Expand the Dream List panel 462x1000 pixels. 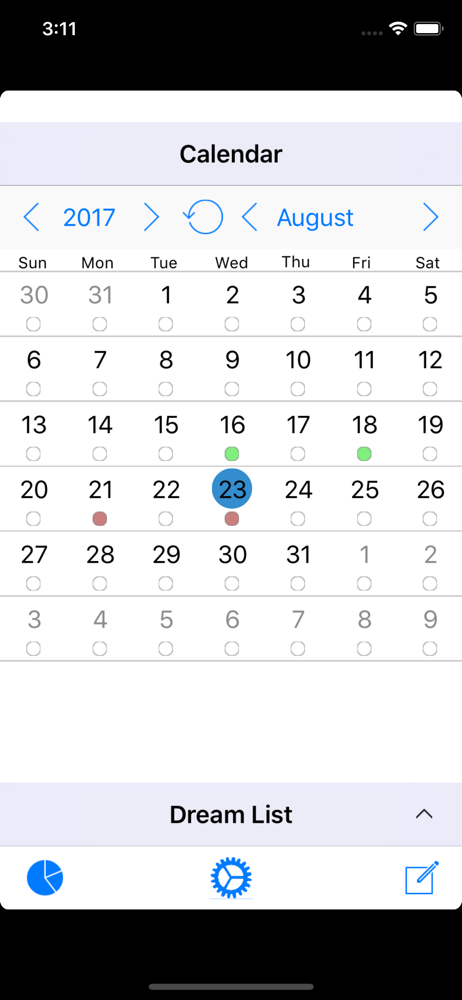(424, 814)
